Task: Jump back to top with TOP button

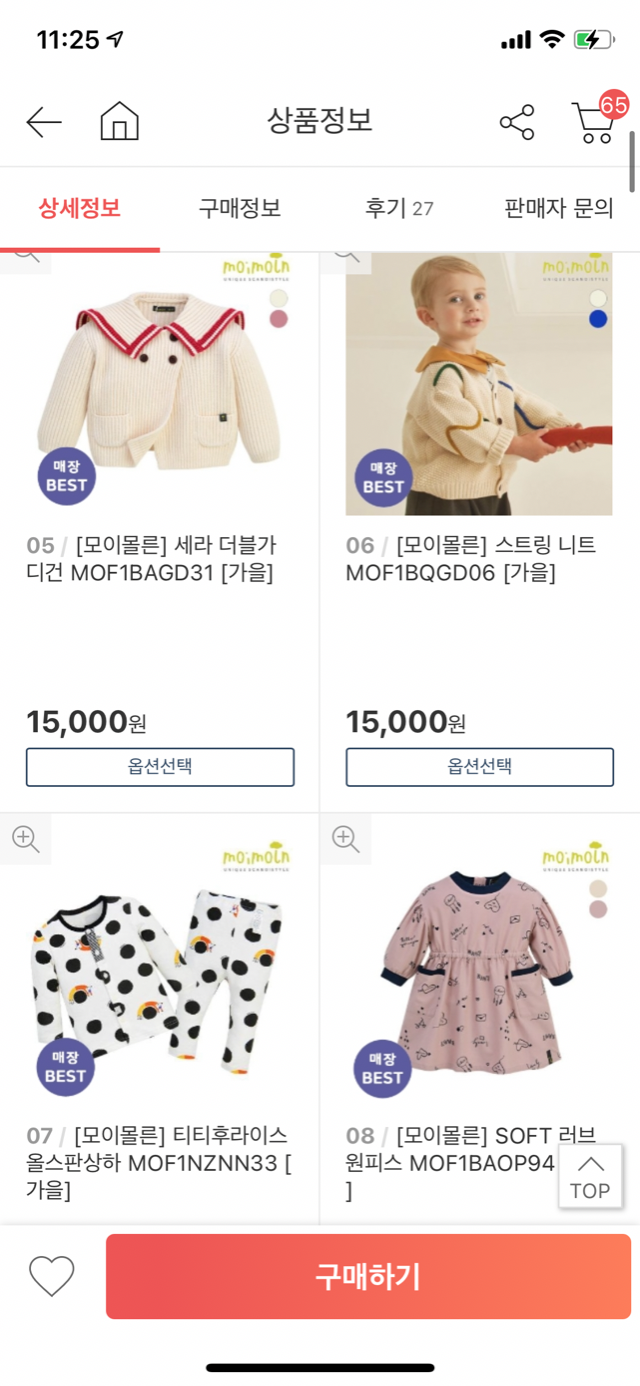Action: pyautogui.click(x=590, y=1176)
